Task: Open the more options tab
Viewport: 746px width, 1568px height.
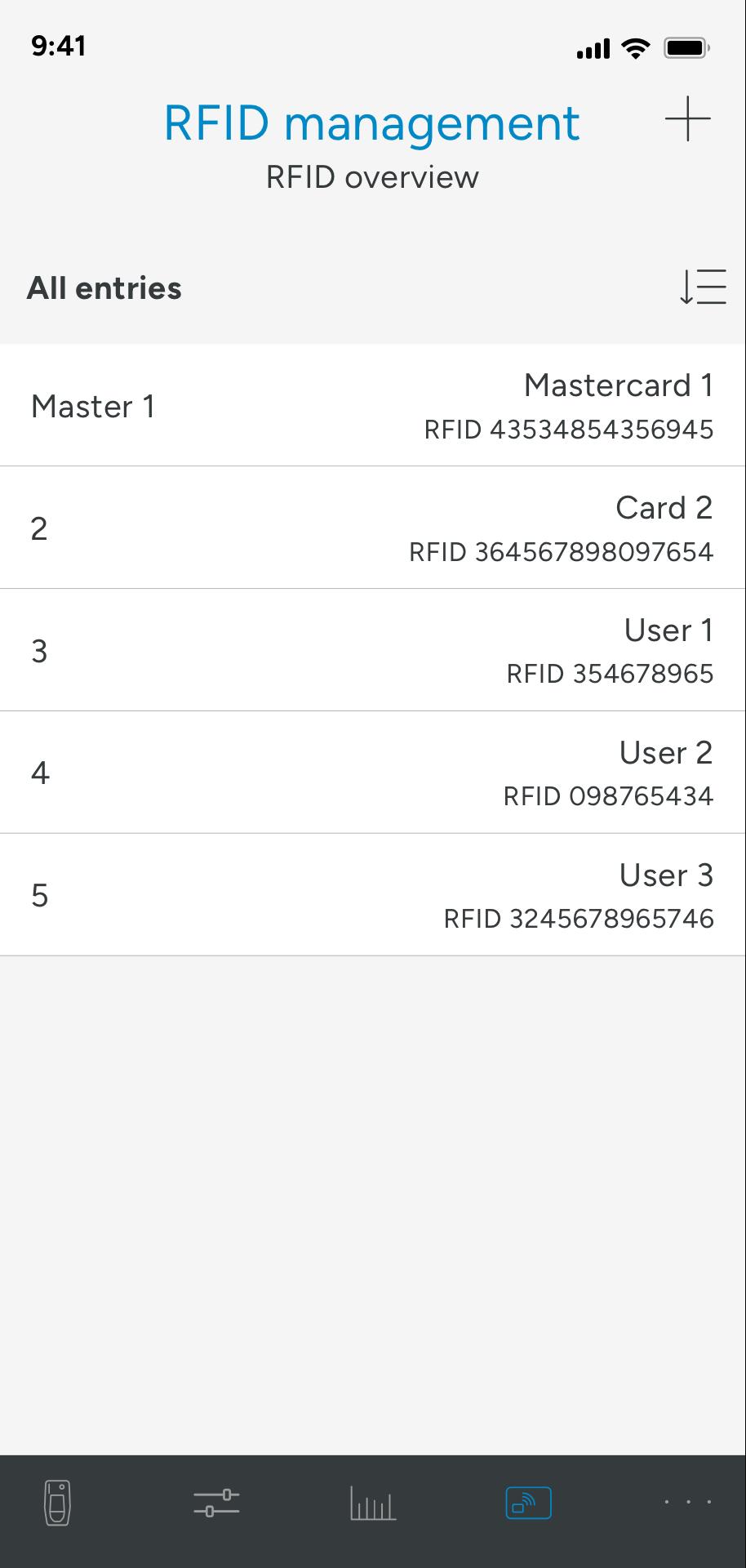Action: tap(687, 1503)
